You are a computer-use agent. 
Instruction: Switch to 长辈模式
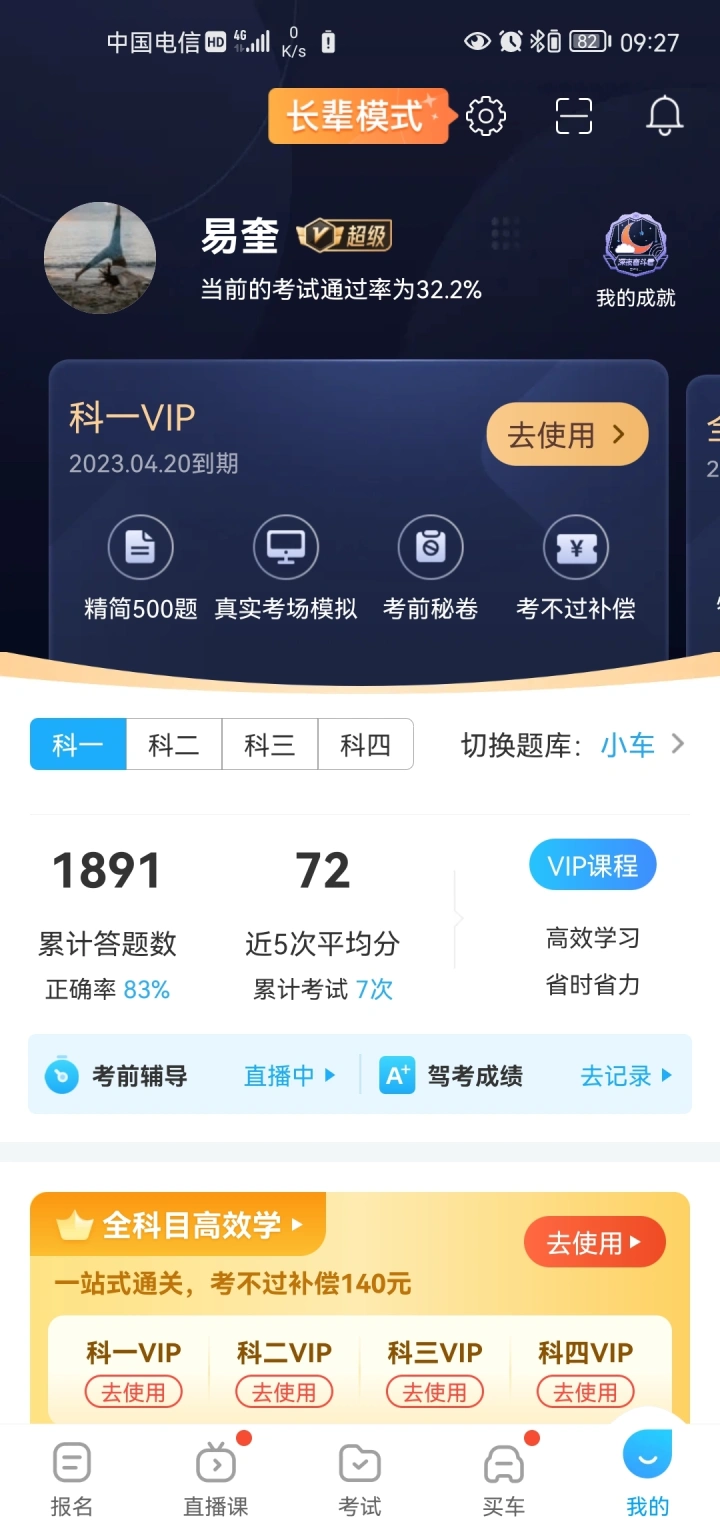coord(358,117)
